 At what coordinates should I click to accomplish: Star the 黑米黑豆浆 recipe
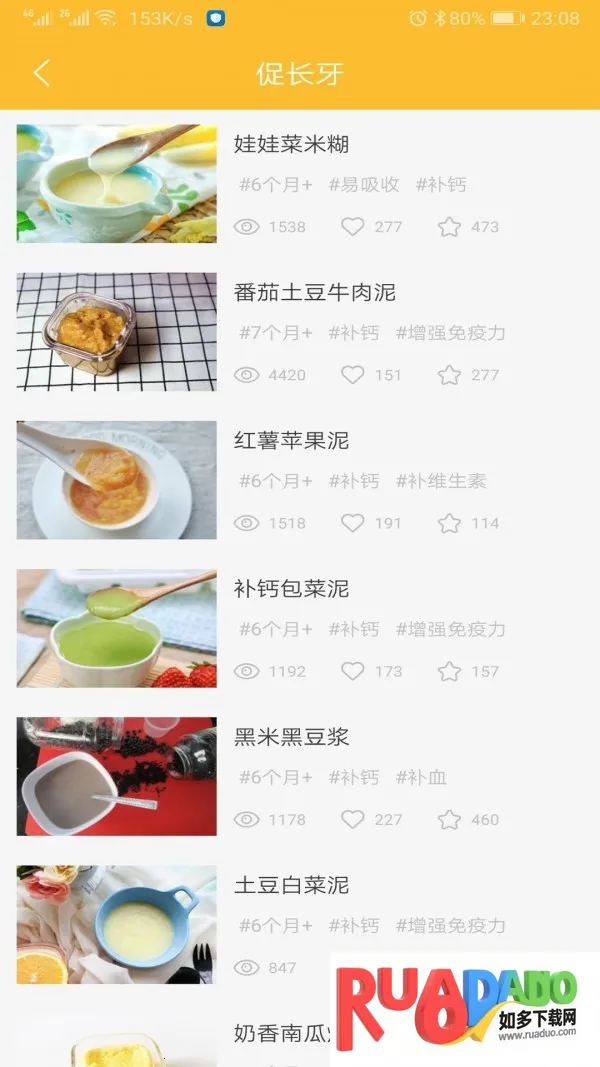pyautogui.click(x=449, y=820)
